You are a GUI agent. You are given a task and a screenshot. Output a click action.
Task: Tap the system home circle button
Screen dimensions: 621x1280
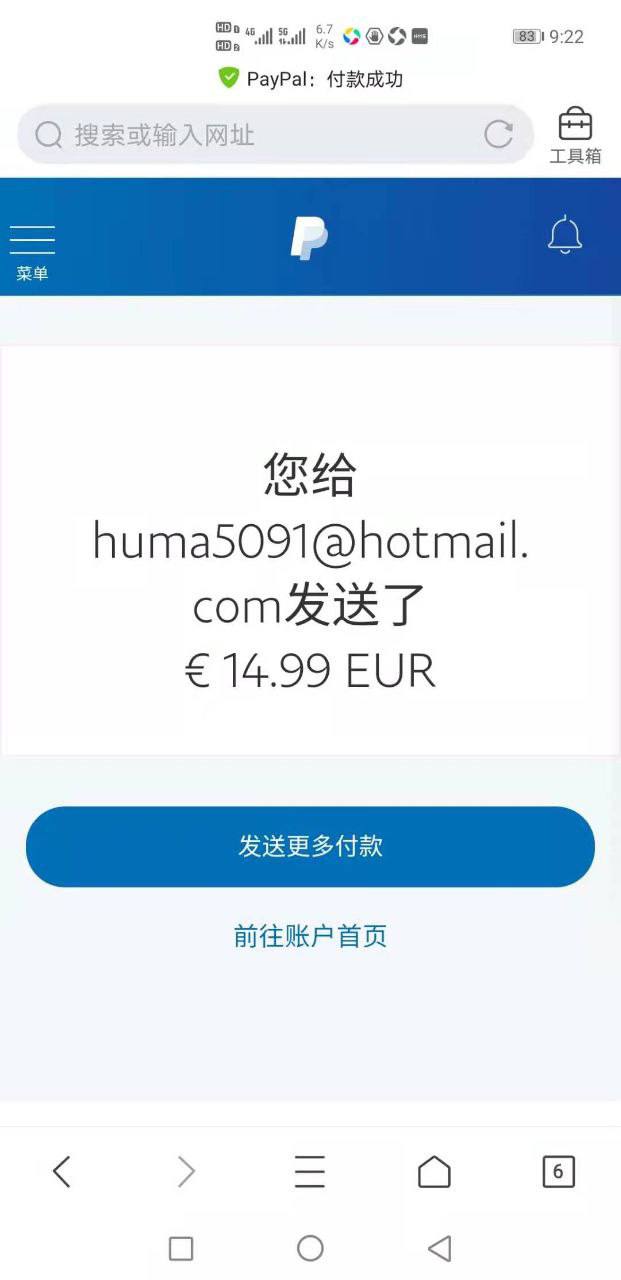coord(310,1248)
